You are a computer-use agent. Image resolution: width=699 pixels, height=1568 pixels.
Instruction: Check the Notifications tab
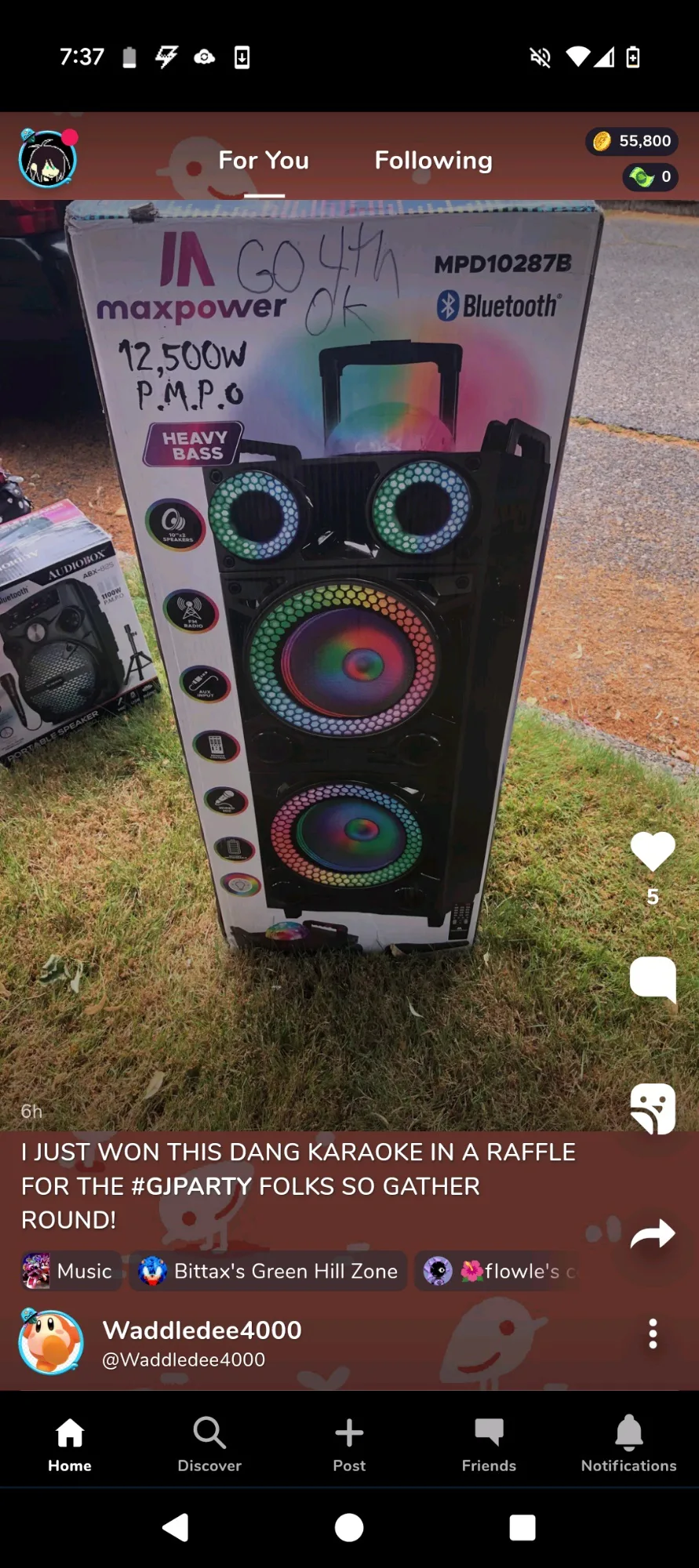(x=628, y=1444)
